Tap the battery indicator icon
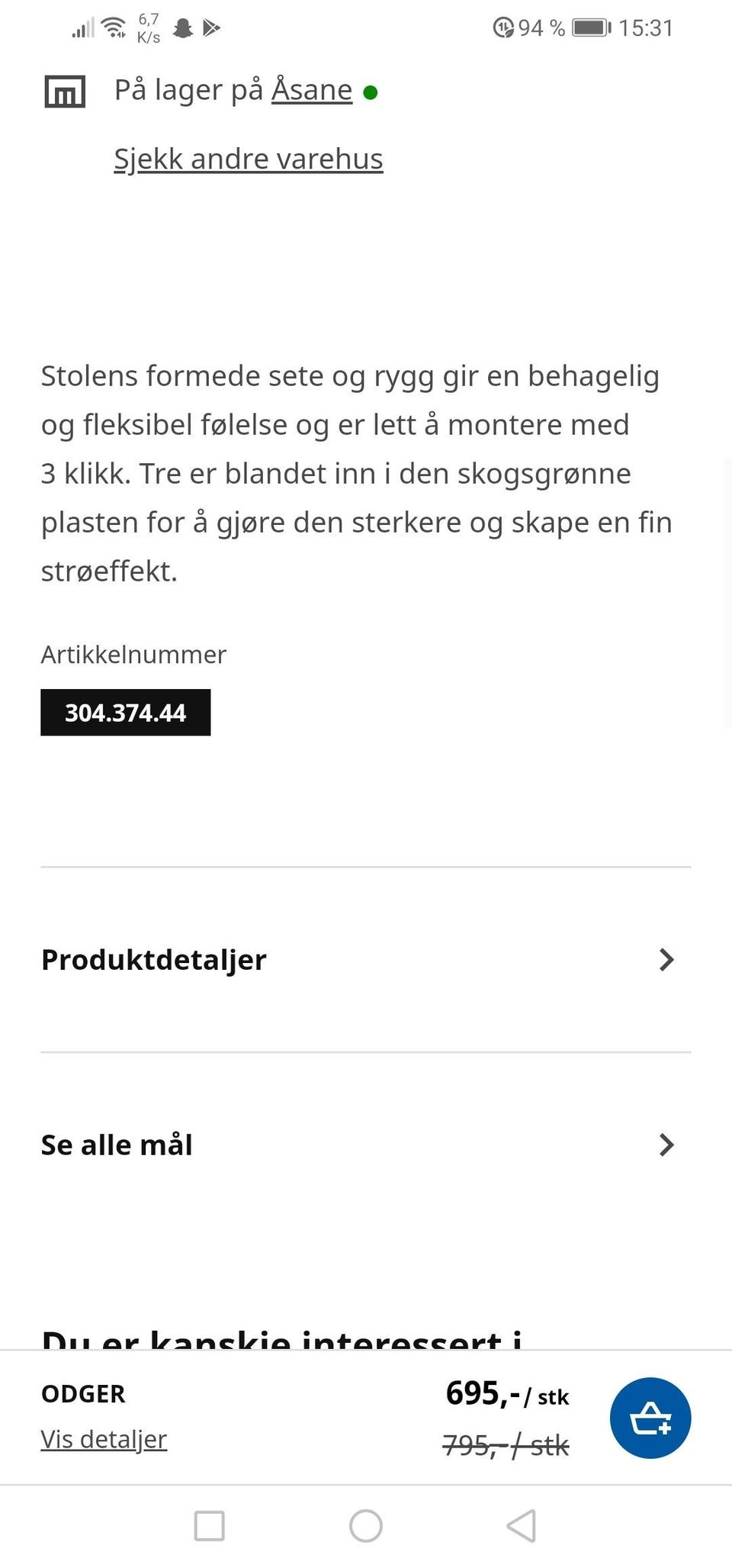 coord(592,27)
